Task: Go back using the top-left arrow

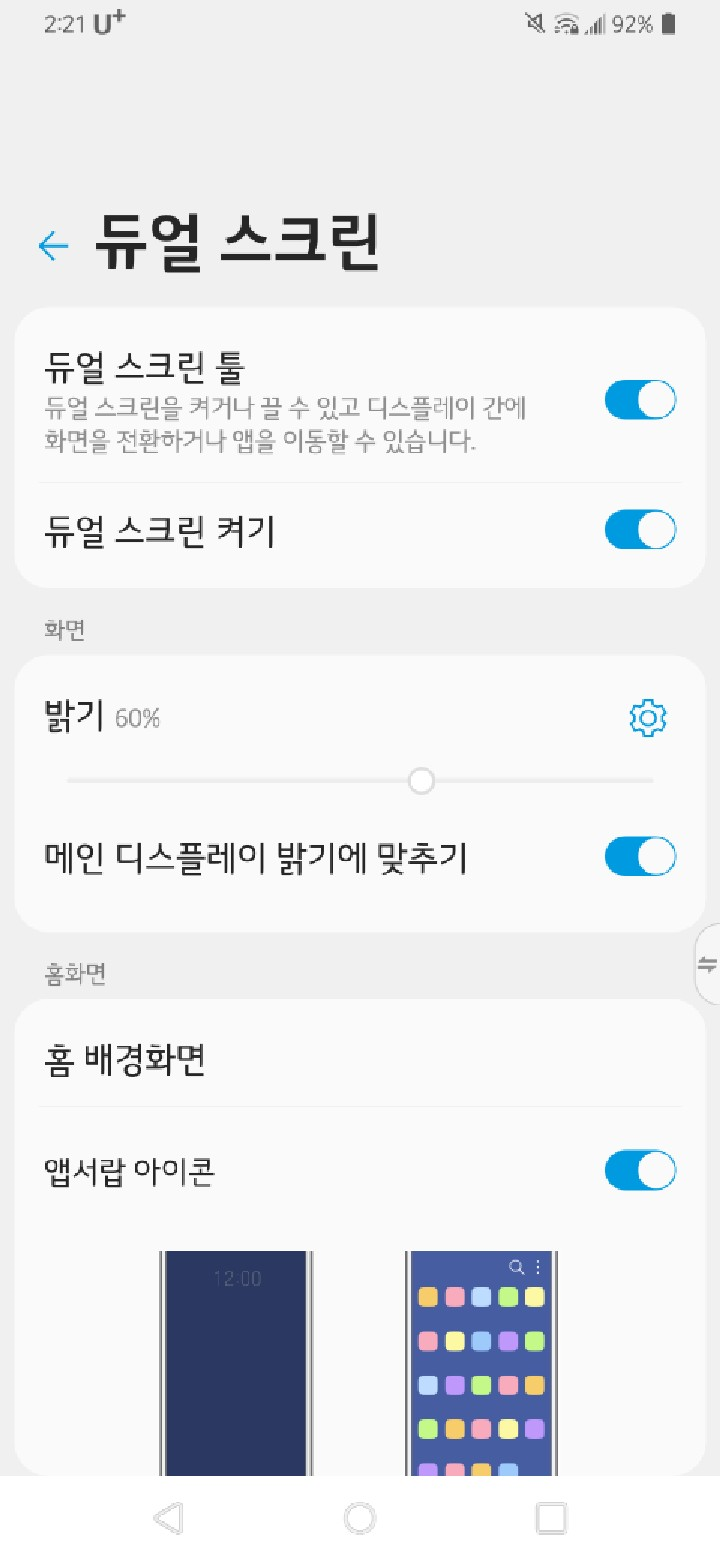Action: pyautogui.click(x=53, y=246)
